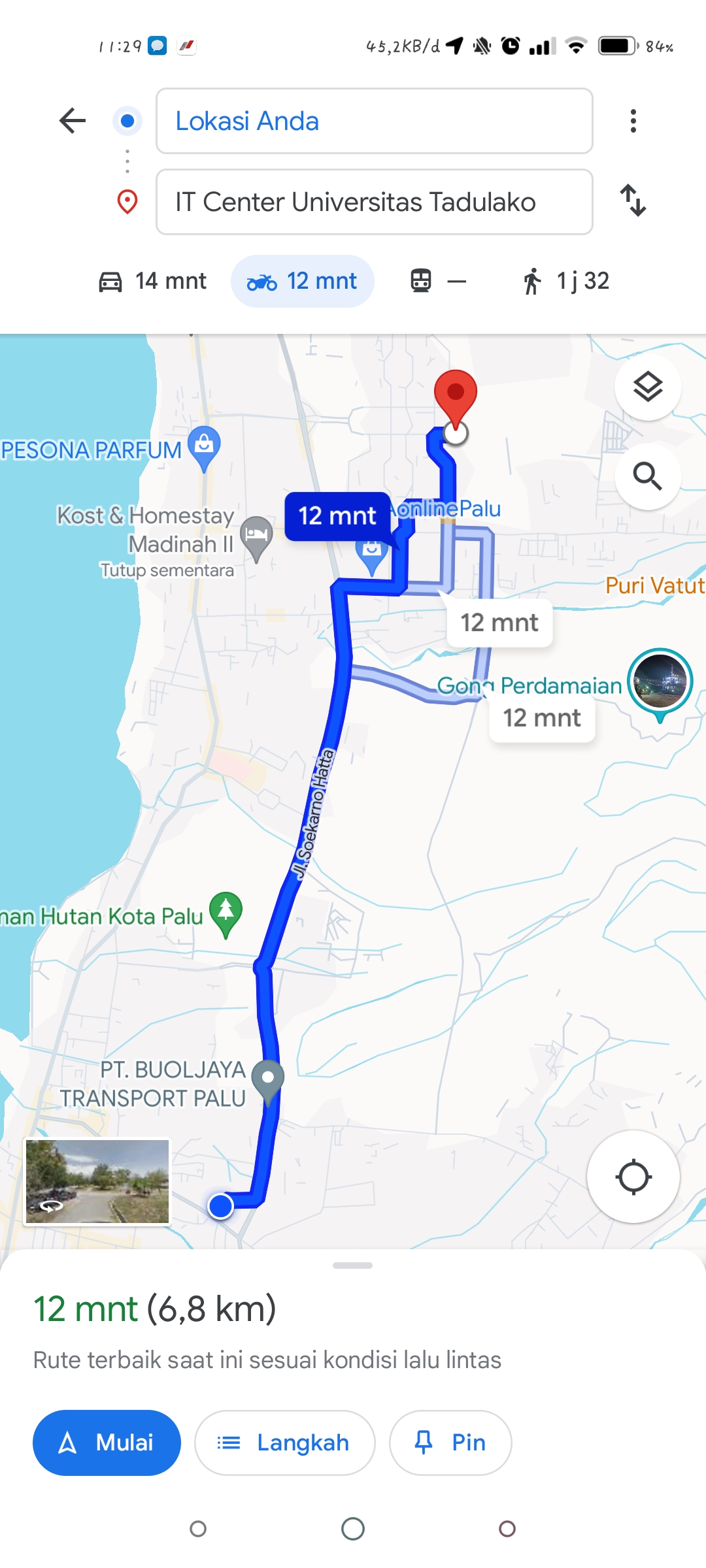Pin this route

click(x=450, y=1443)
